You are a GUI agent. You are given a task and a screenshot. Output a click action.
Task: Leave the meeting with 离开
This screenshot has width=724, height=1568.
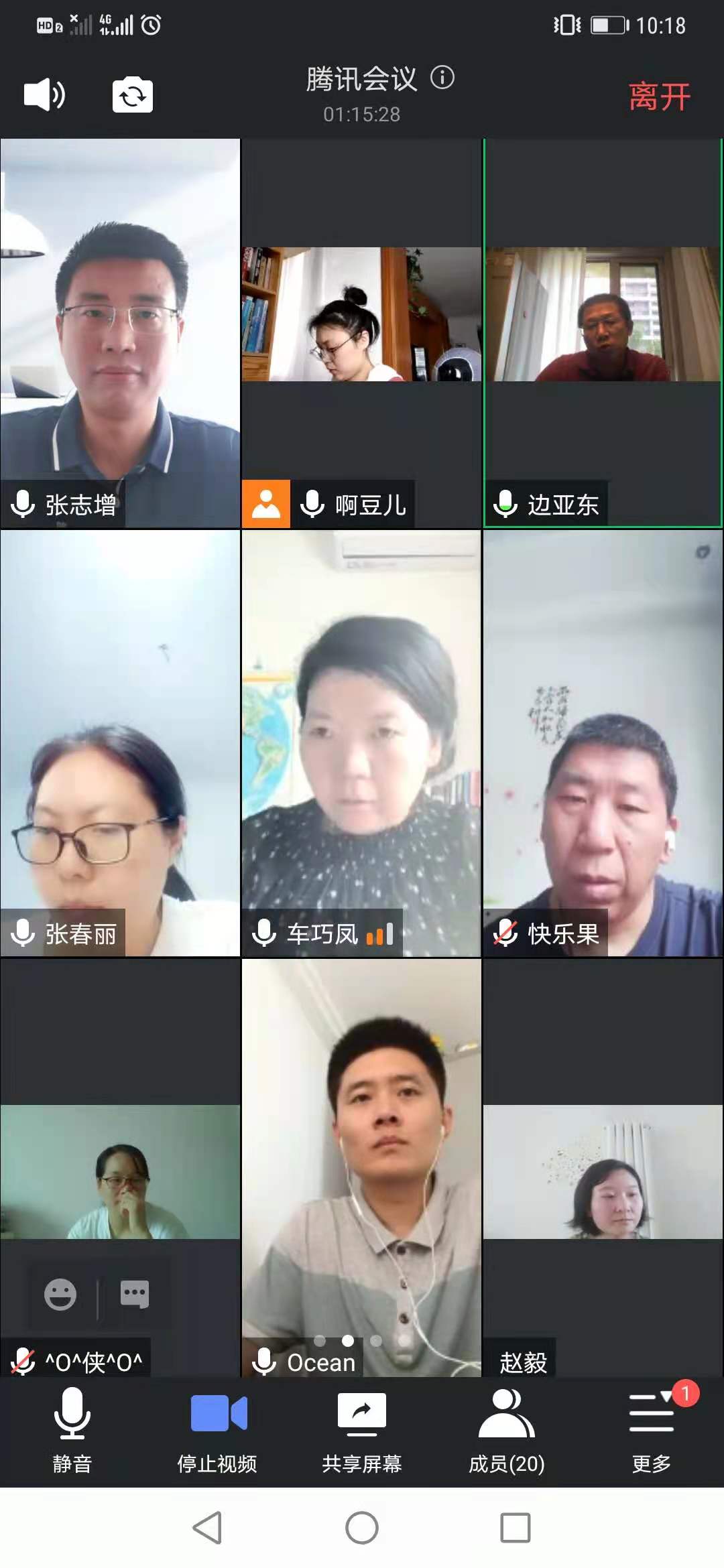[x=659, y=96]
